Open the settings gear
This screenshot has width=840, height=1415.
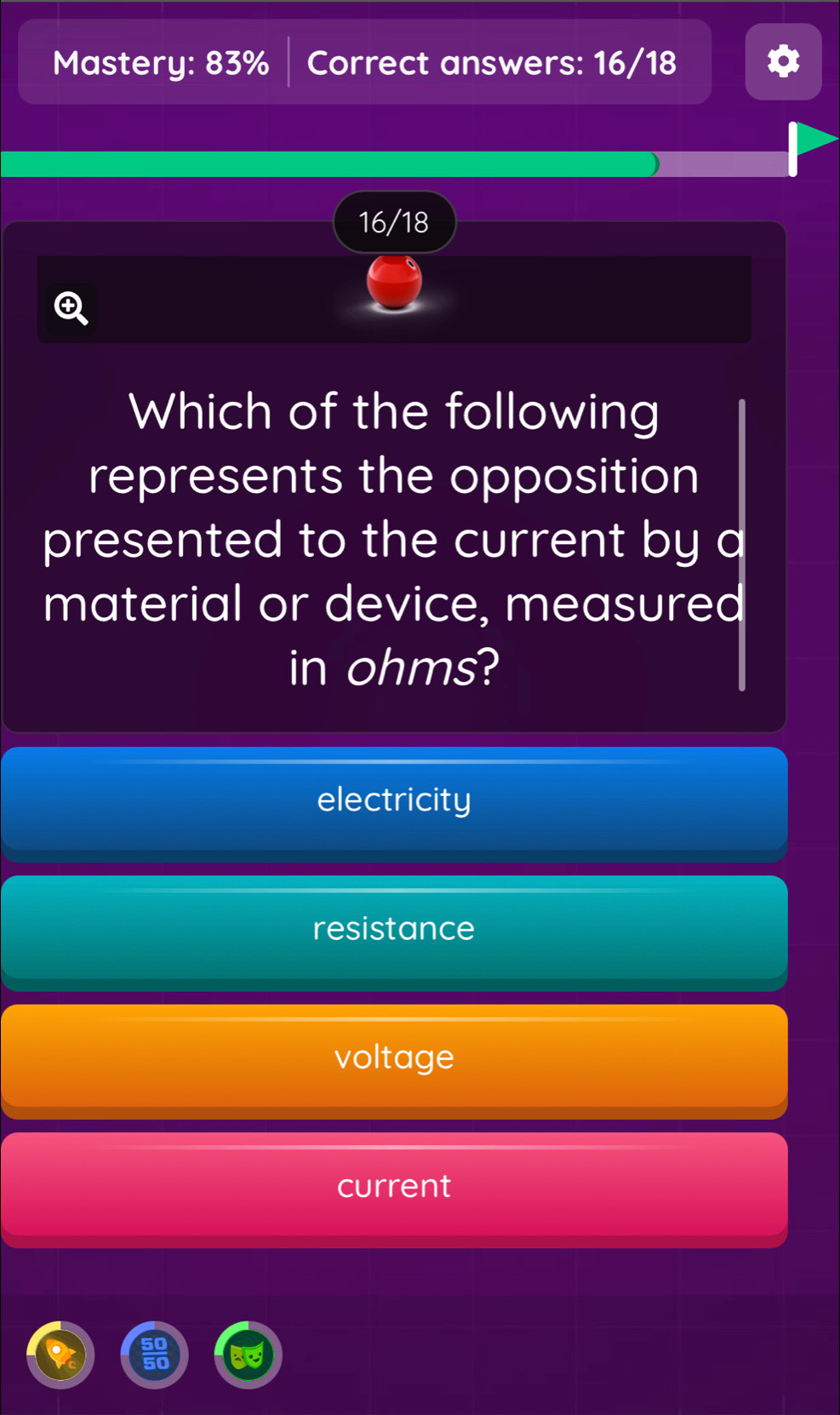(782, 61)
